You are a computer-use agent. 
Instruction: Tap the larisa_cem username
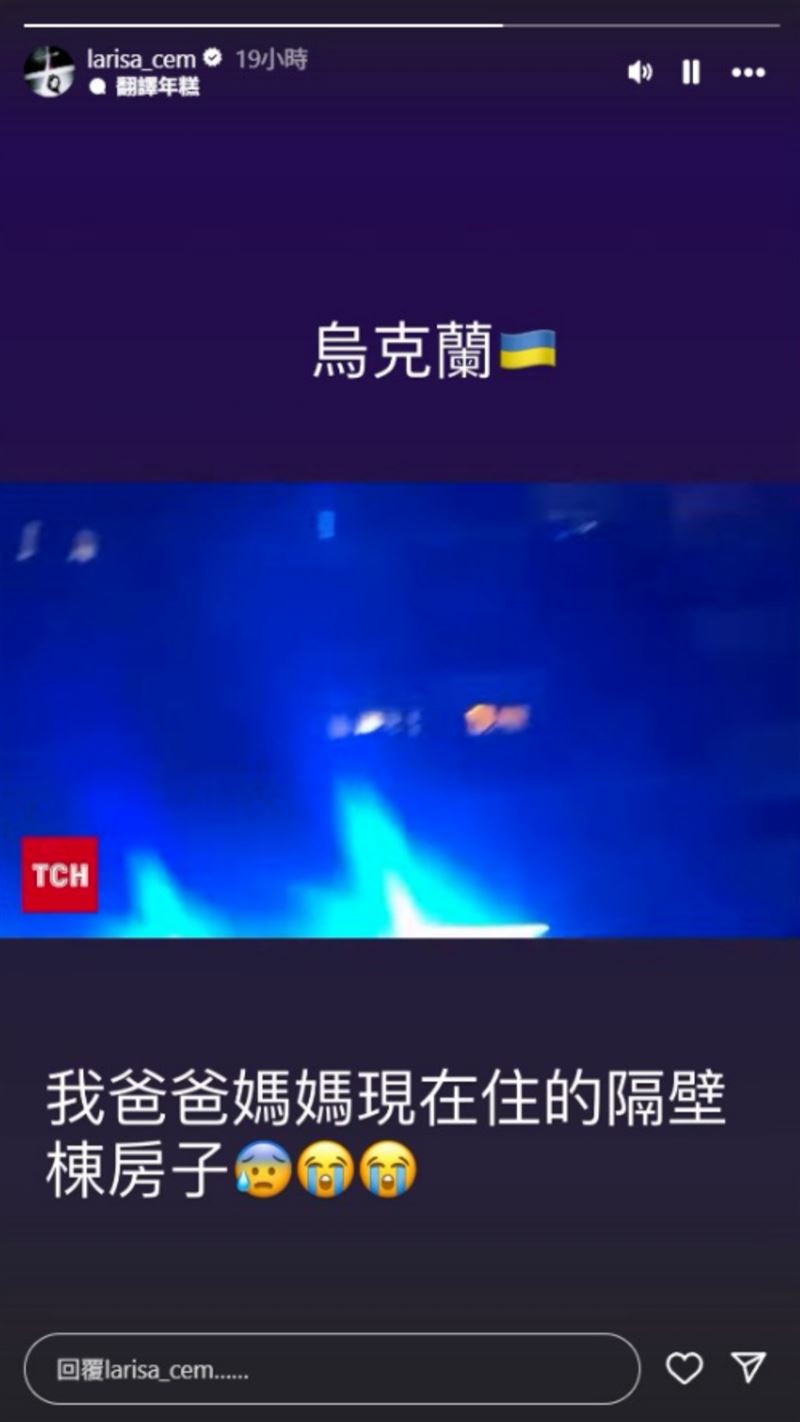pyautogui.click(x=141, y=59)
